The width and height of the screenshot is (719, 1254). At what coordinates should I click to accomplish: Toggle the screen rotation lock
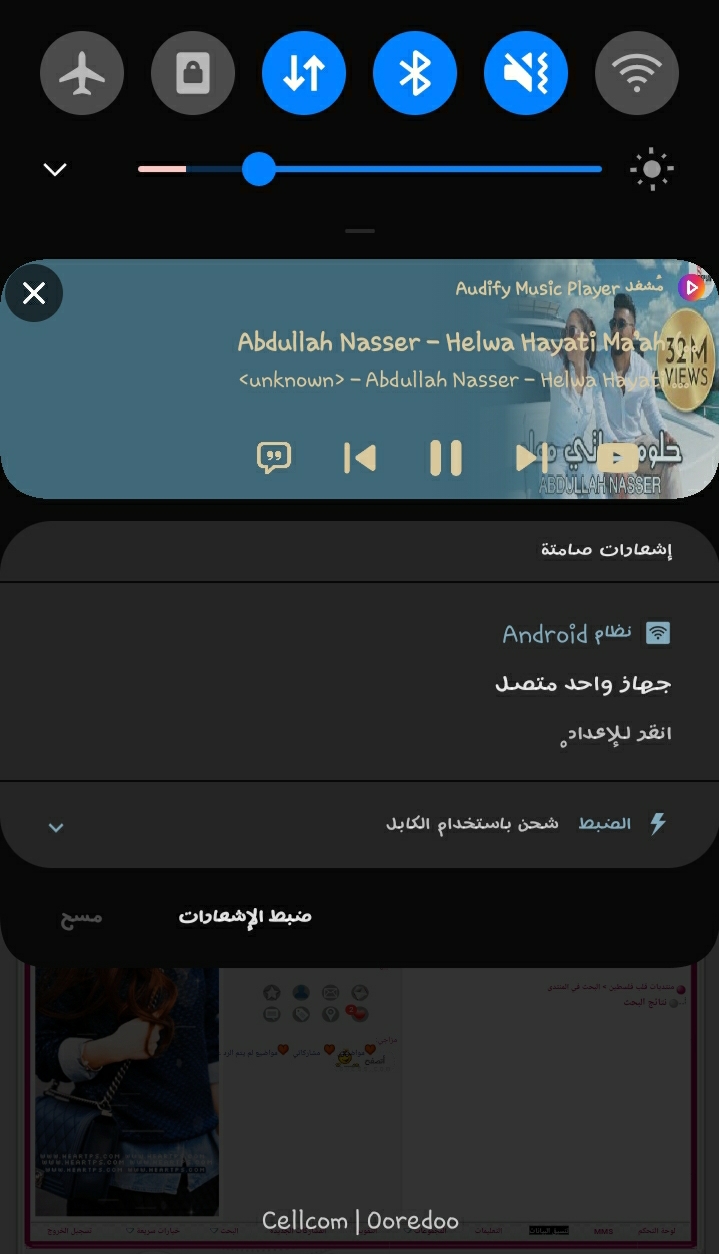pyautogui.click(x=193, y=74)
